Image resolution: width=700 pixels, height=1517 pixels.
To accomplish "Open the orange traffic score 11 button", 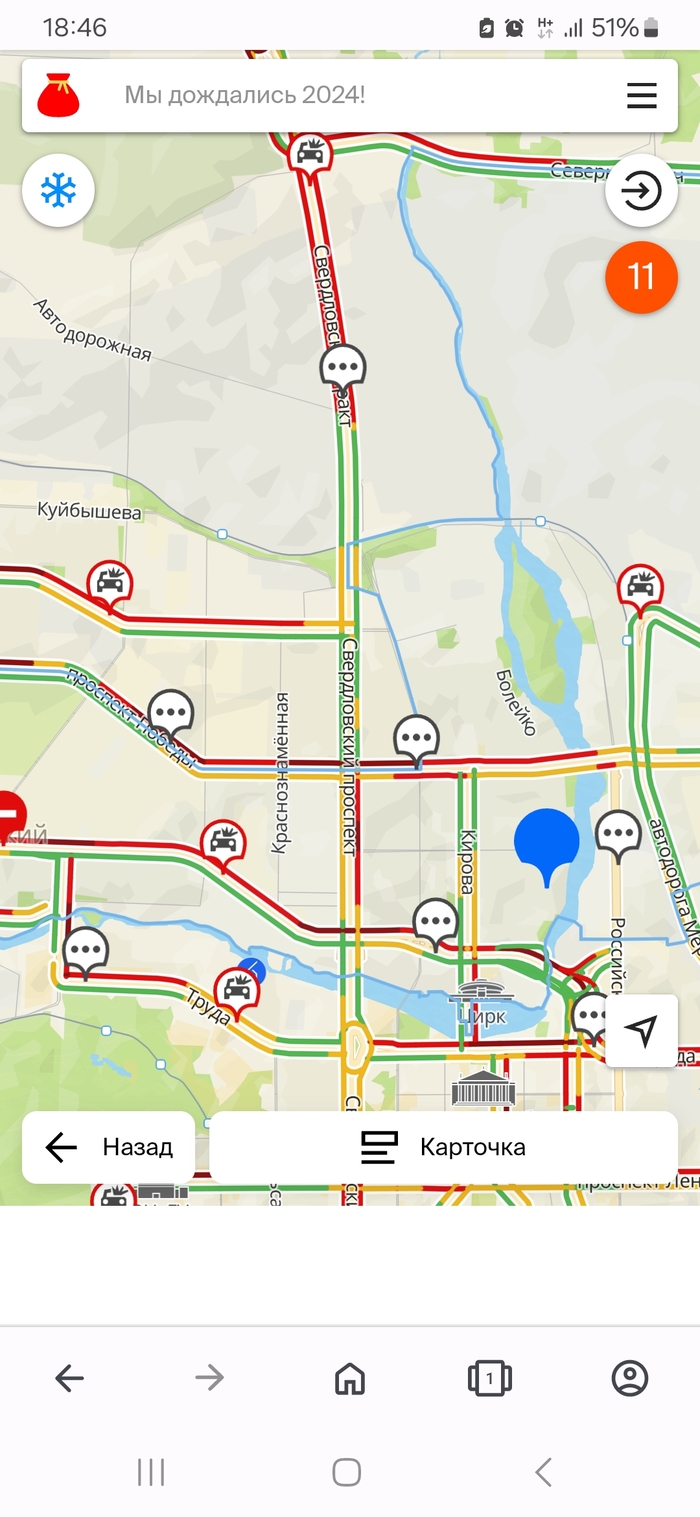I will point(641,277).
